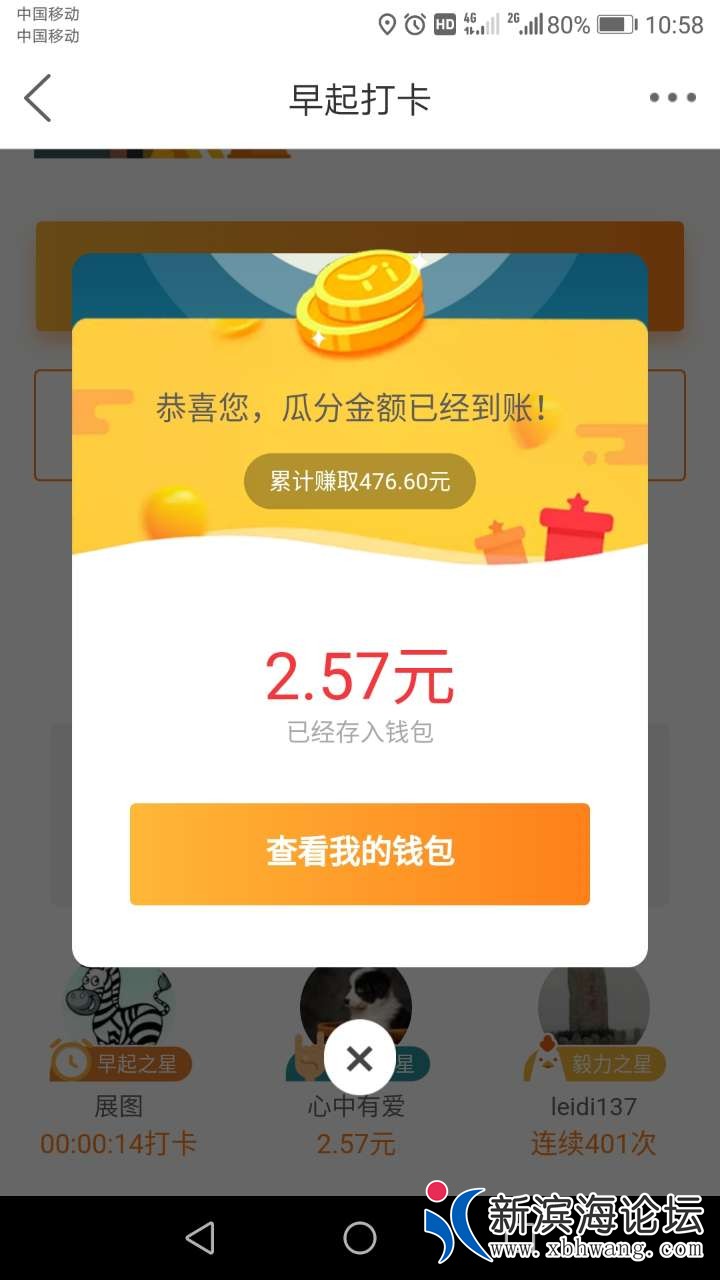This screenshot has width=720, height=1280.
Task: Tap the system back triangle
Action: pos(201,1238)
